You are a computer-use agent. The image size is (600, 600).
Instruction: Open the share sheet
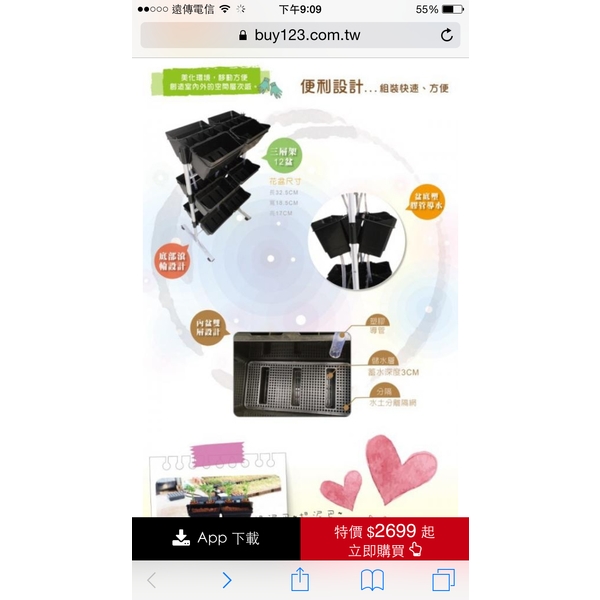[300, 579]
